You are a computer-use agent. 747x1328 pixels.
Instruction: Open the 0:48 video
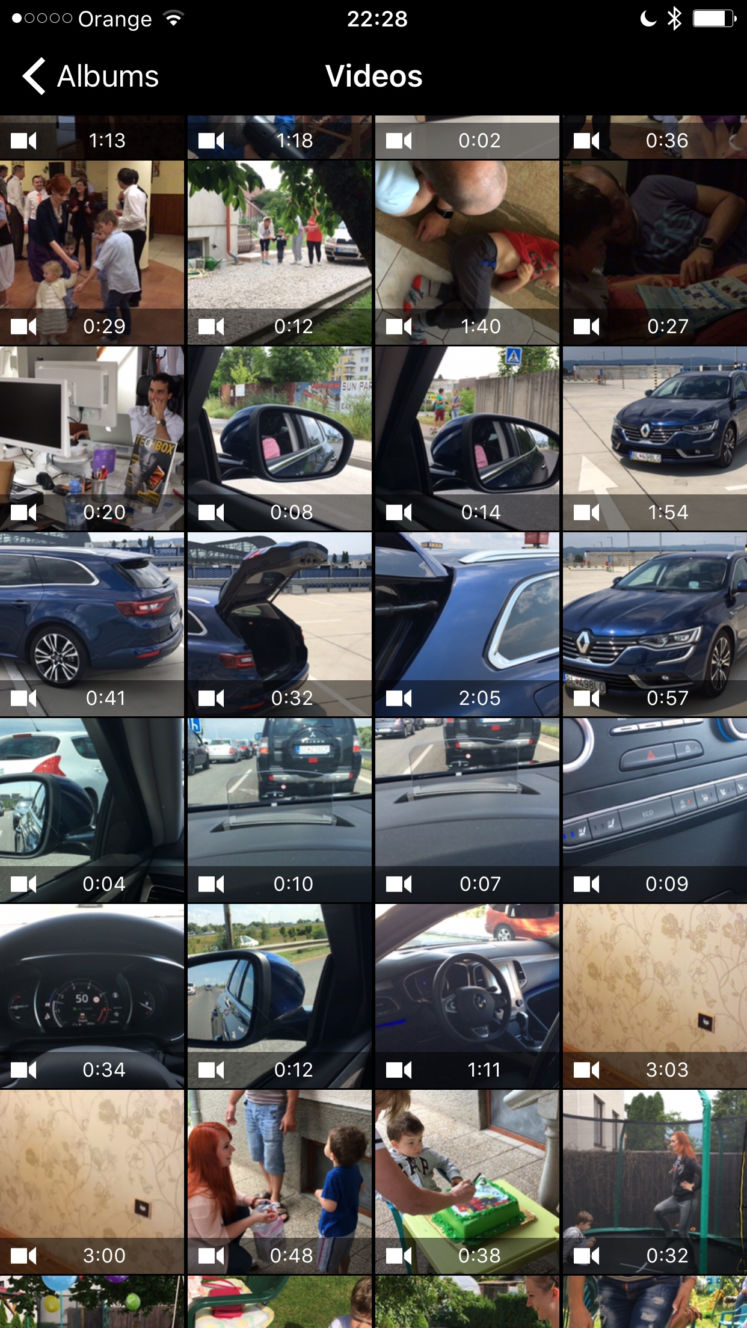pos(279,1183)
